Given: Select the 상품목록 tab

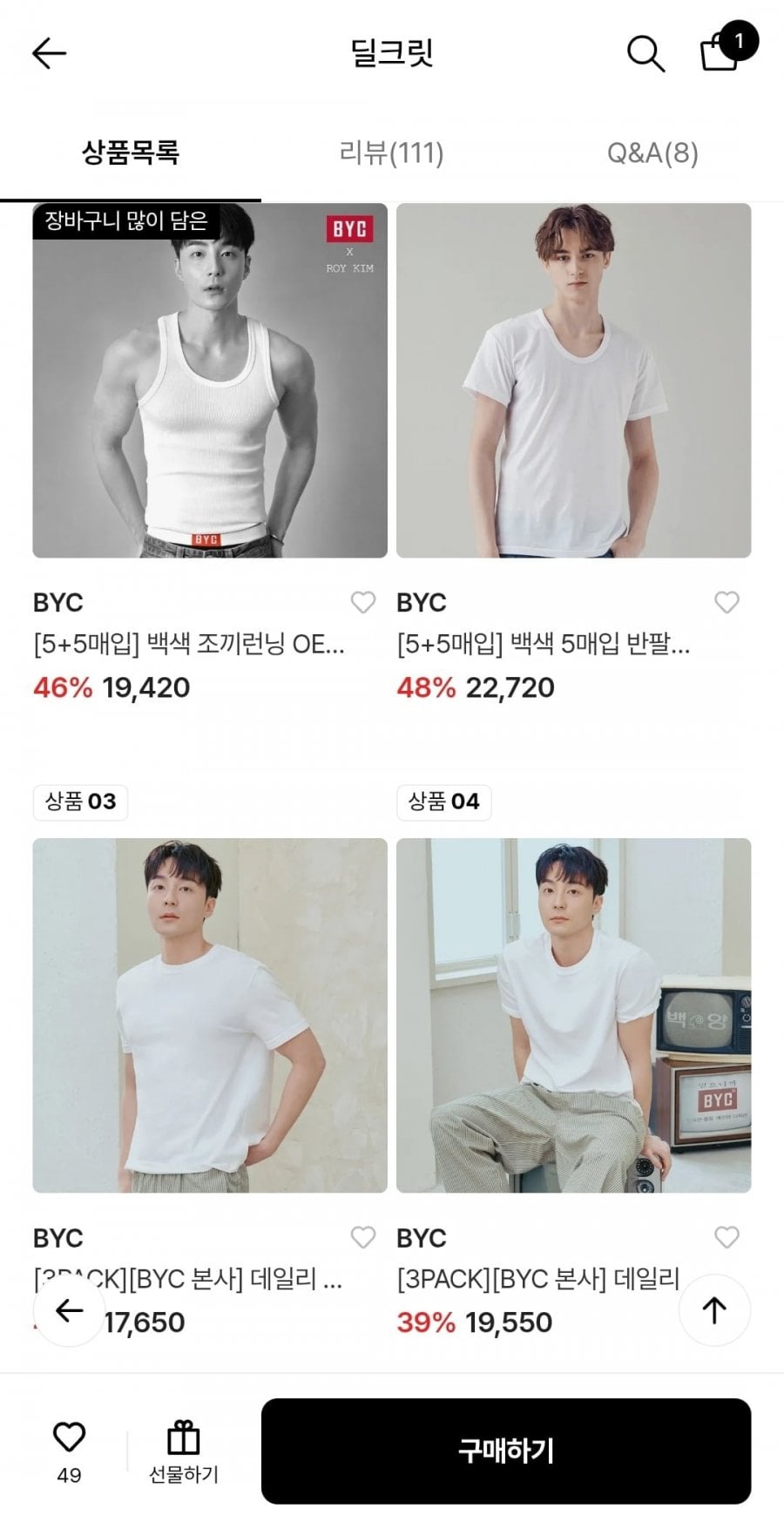Looking at the screenshot, I should (x=131, y=153).
